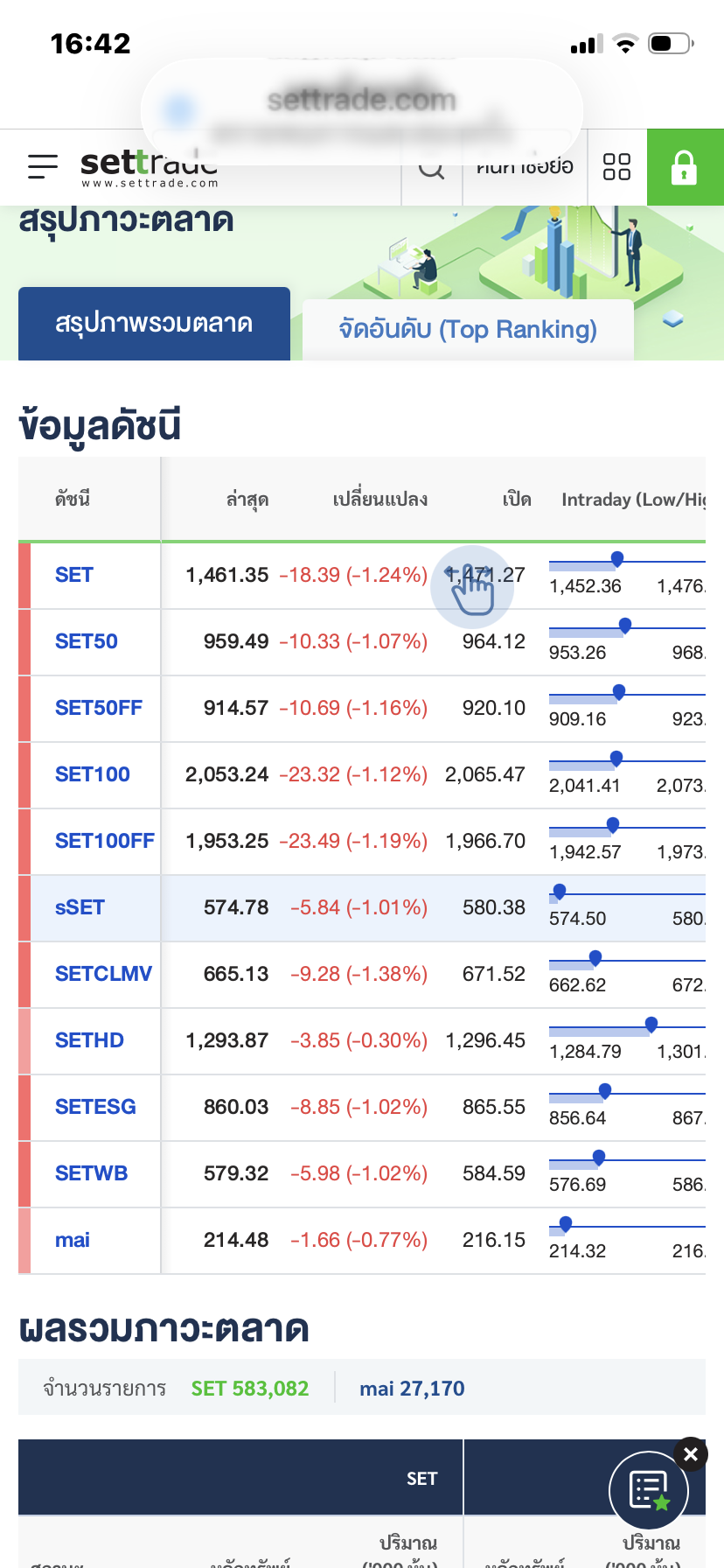Screen dimensions: 724x1568
Task: Open SETWB index page
Action: 91,1173
